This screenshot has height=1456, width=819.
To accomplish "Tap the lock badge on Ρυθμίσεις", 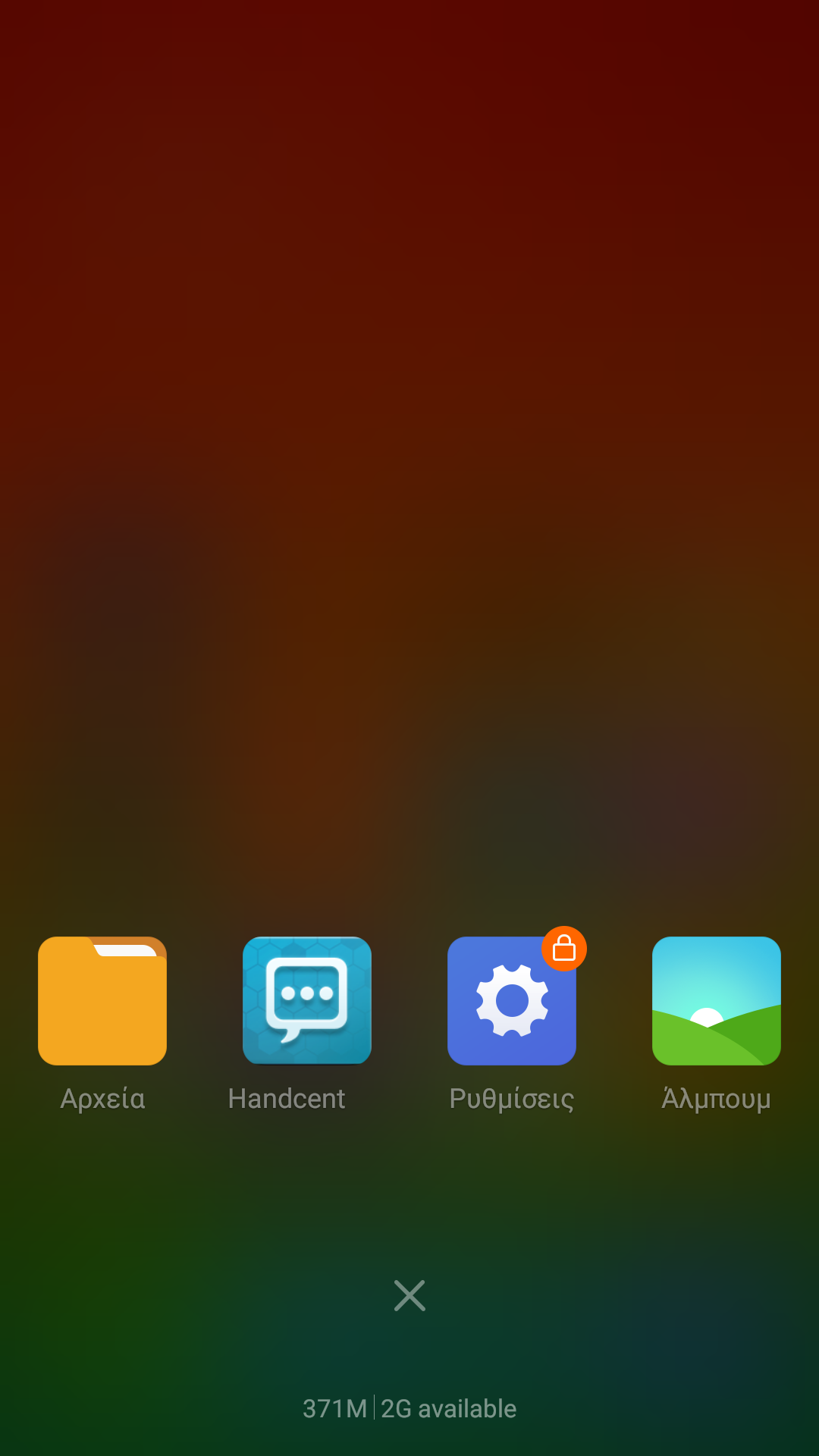I will tap(564, 949).
